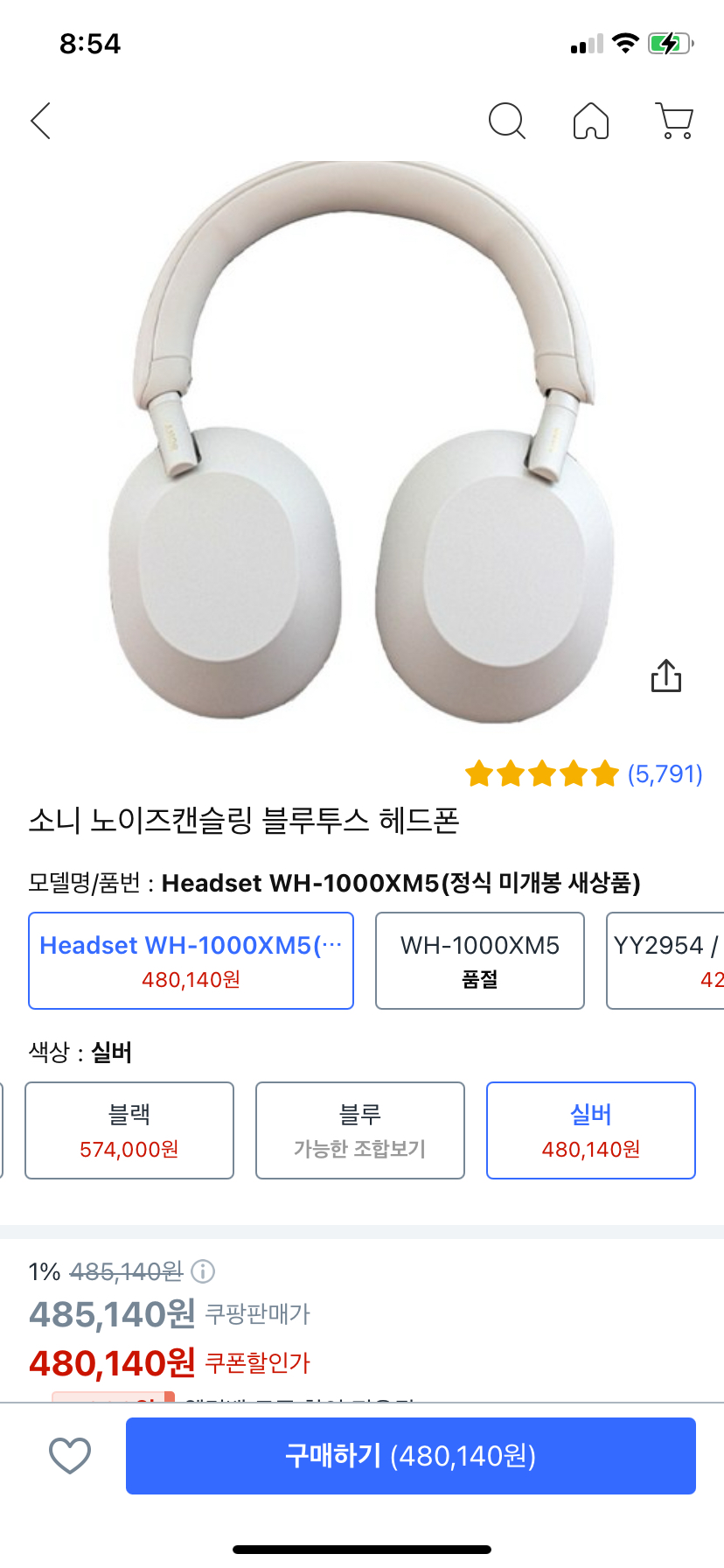Share this headphone product

666,675
